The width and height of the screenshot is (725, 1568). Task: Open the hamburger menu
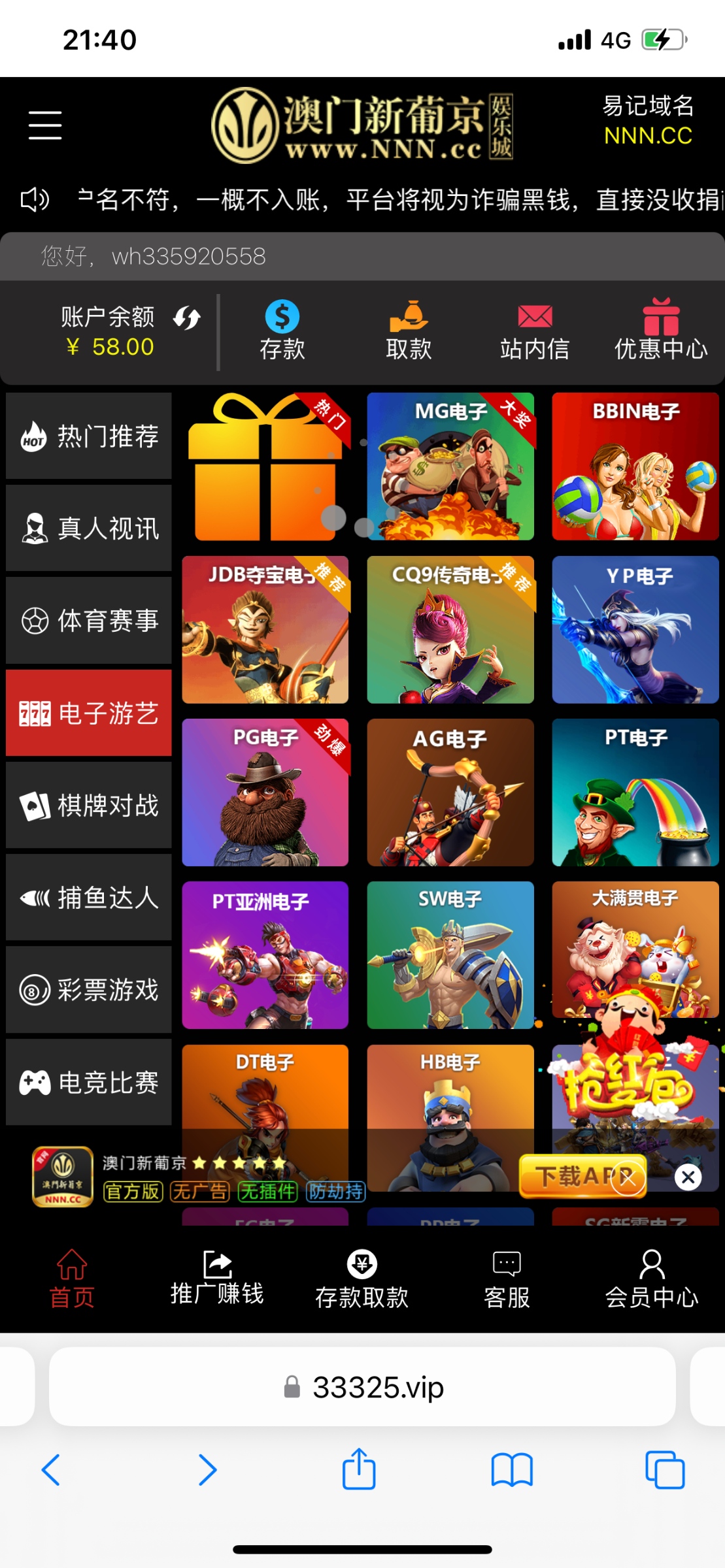coord(45,125)
